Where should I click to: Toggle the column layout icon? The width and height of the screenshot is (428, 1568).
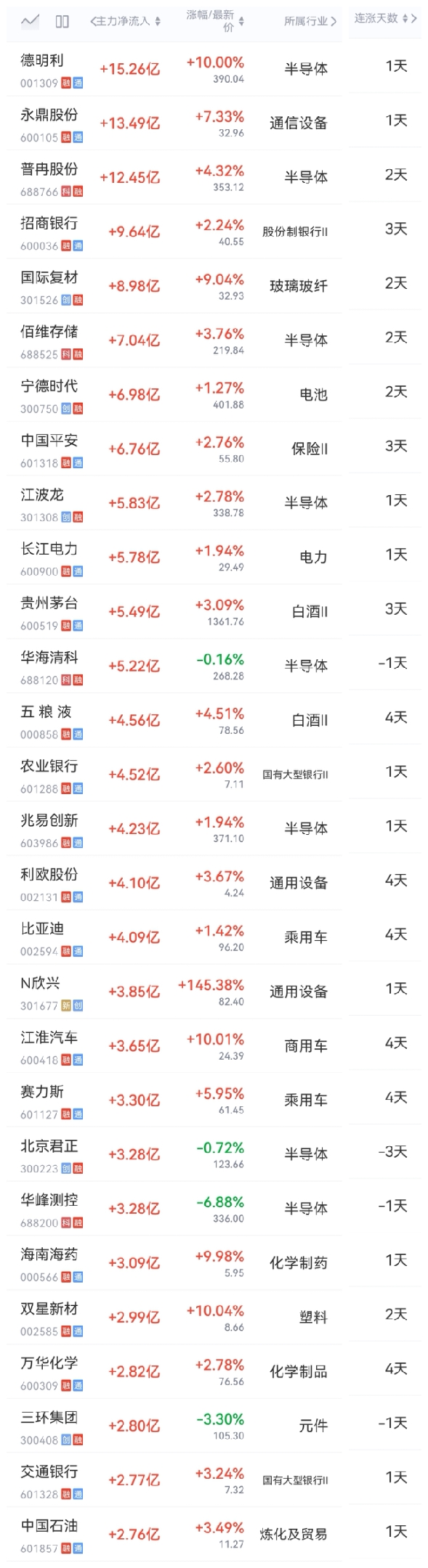(x=62, y=22)
